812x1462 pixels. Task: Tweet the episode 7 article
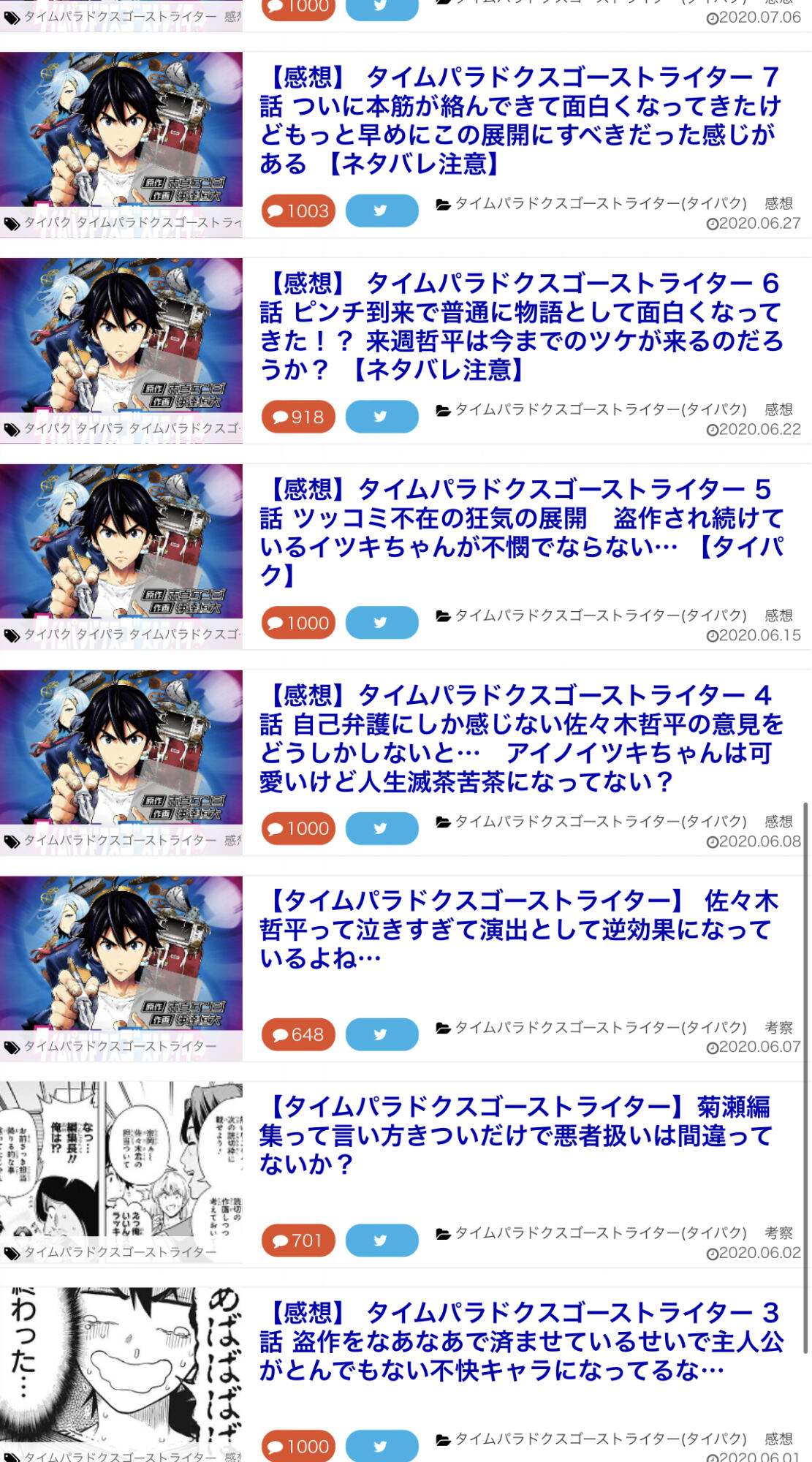coord(382,211)
